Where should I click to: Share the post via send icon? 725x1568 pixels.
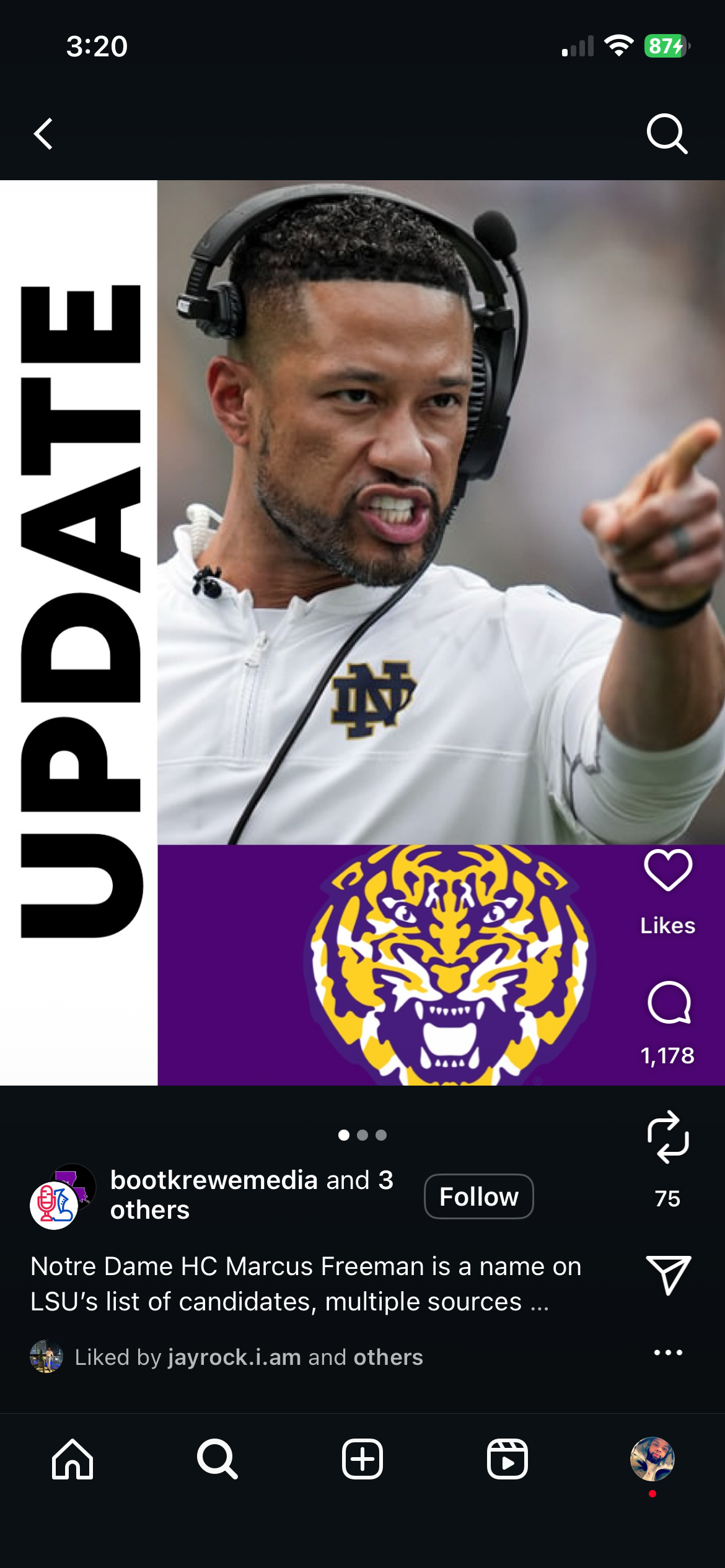[667, 1275]
